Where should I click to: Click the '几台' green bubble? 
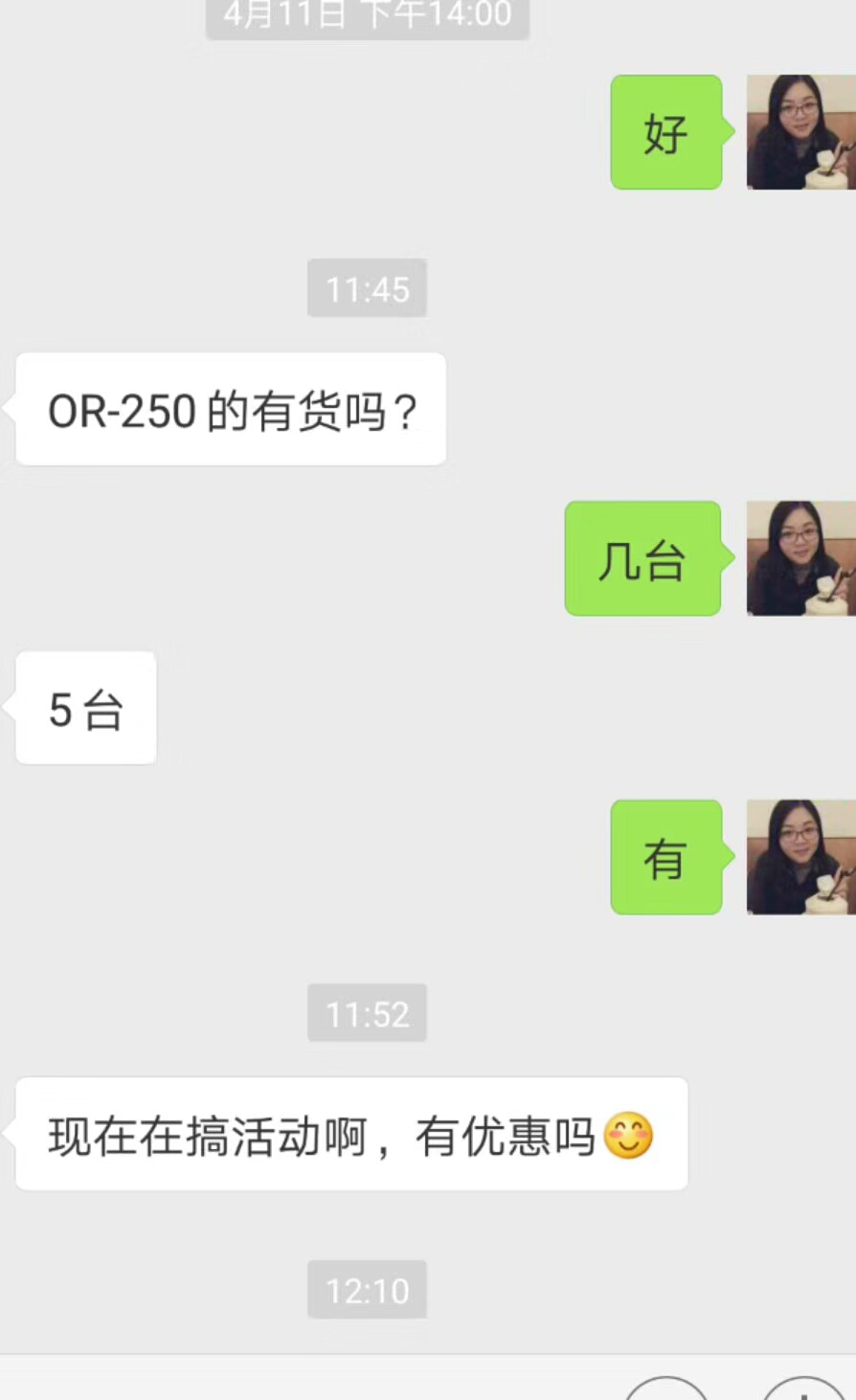tap(642, 559)
